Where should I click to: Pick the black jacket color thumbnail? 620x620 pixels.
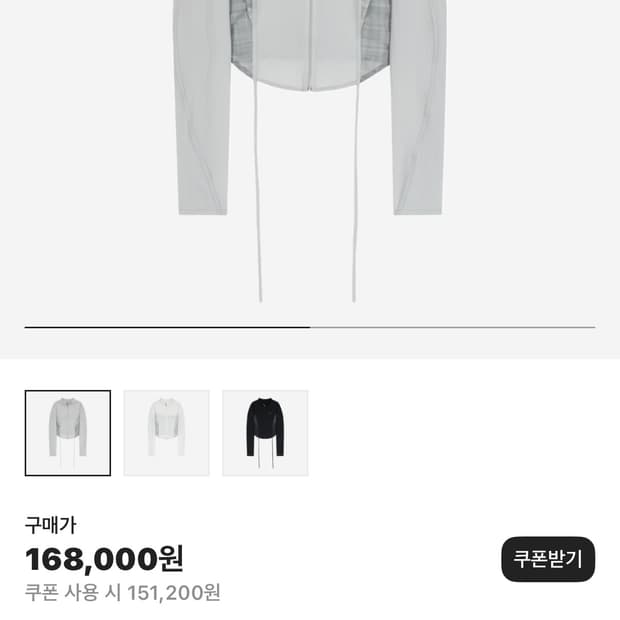[265, 433]
